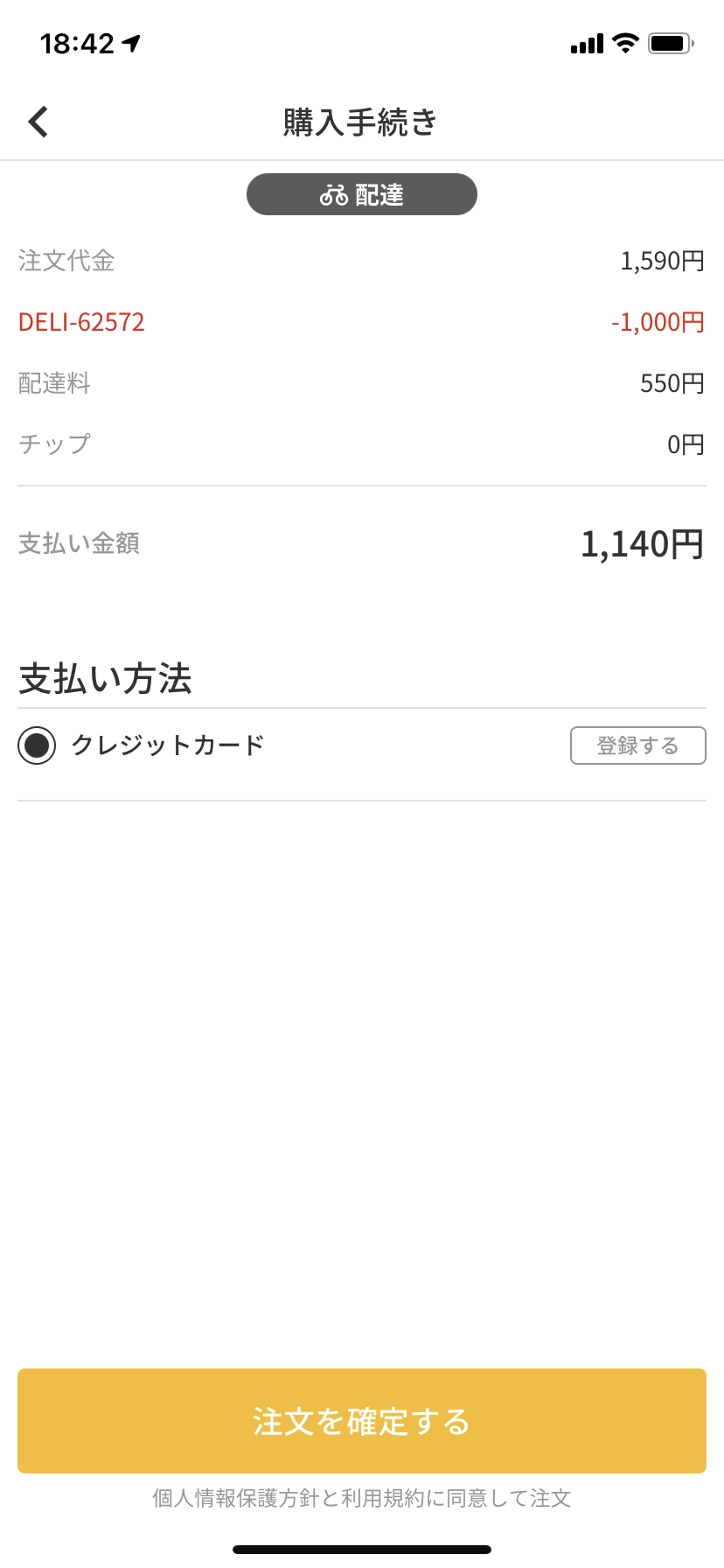Confirm the order with 注文を確定する
This screenshot has width=724, height=1568.
tap(362, 1421)
